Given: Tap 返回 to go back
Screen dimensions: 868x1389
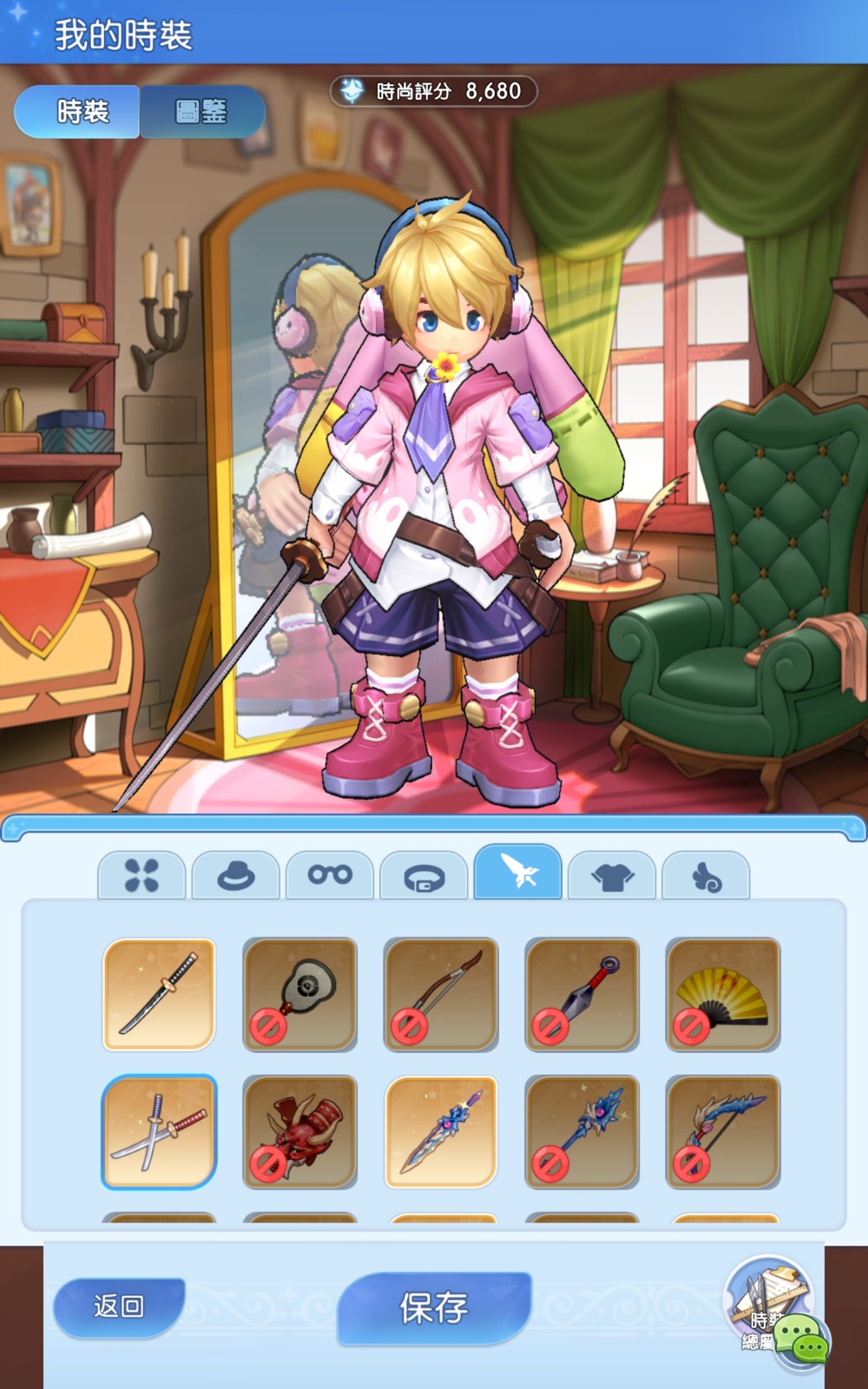Looking at the screenshot, I should (119, 1306).
